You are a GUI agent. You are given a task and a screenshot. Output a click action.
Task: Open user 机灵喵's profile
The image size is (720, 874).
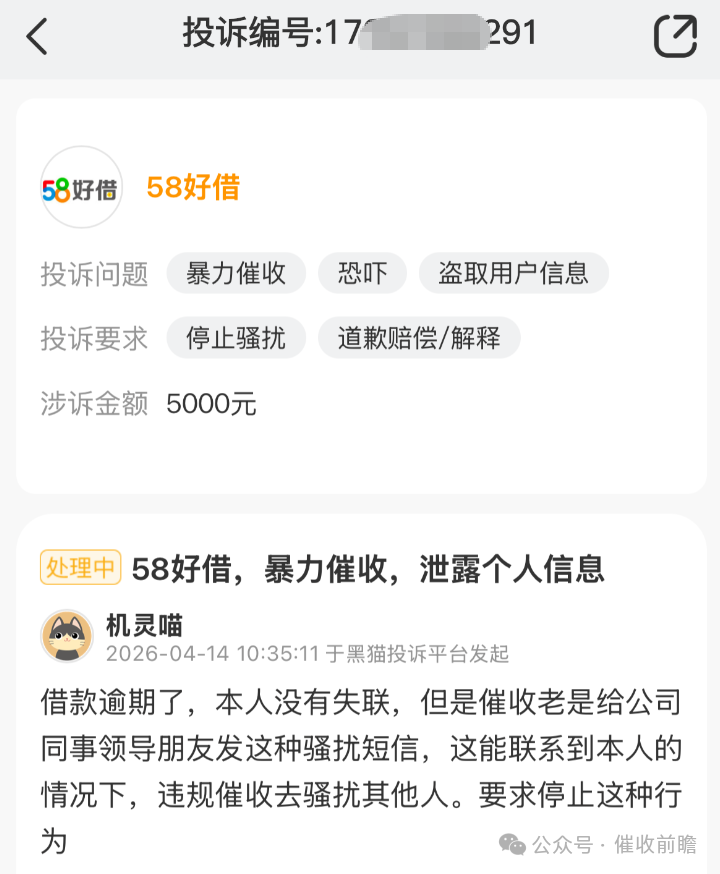tap(67, 636)
